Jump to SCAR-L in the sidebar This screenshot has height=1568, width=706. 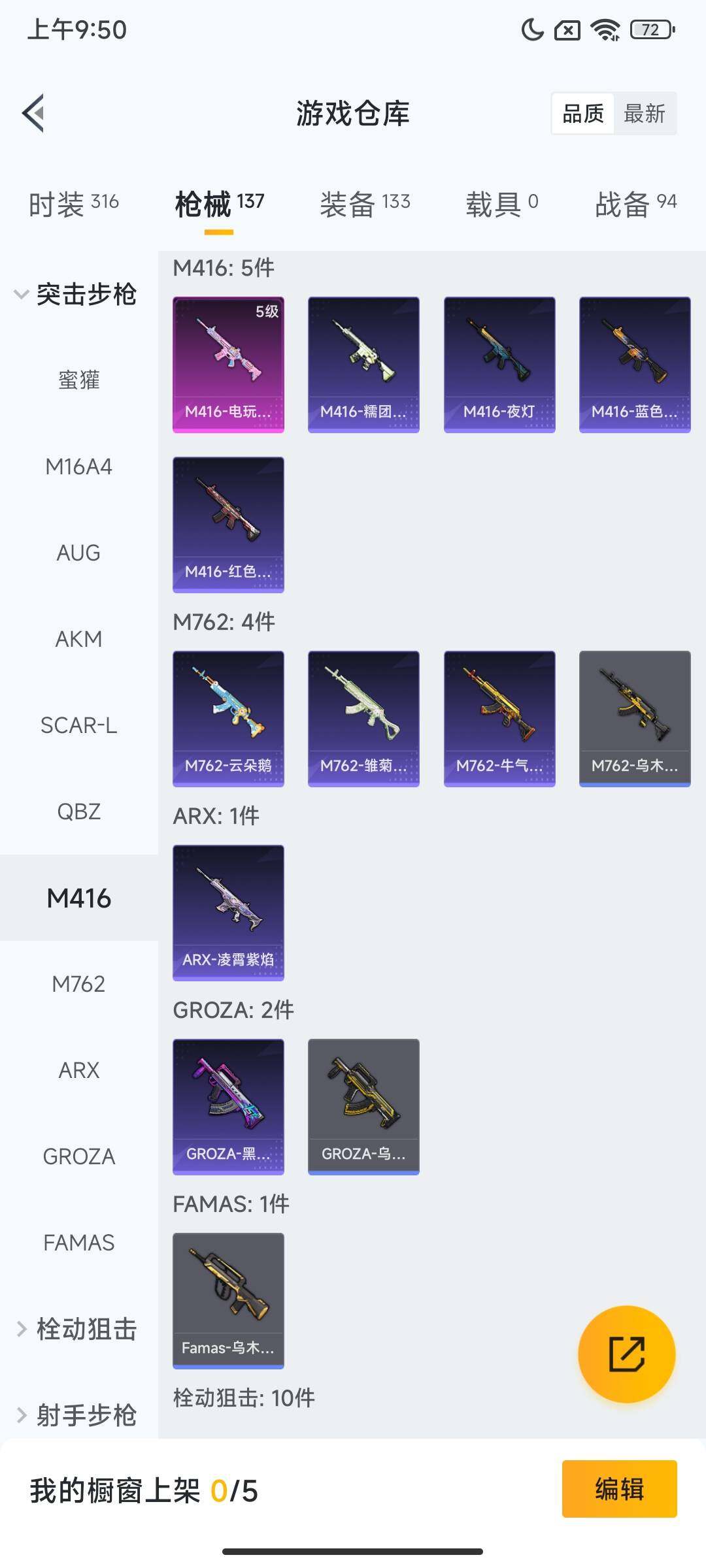pos(78,725)
